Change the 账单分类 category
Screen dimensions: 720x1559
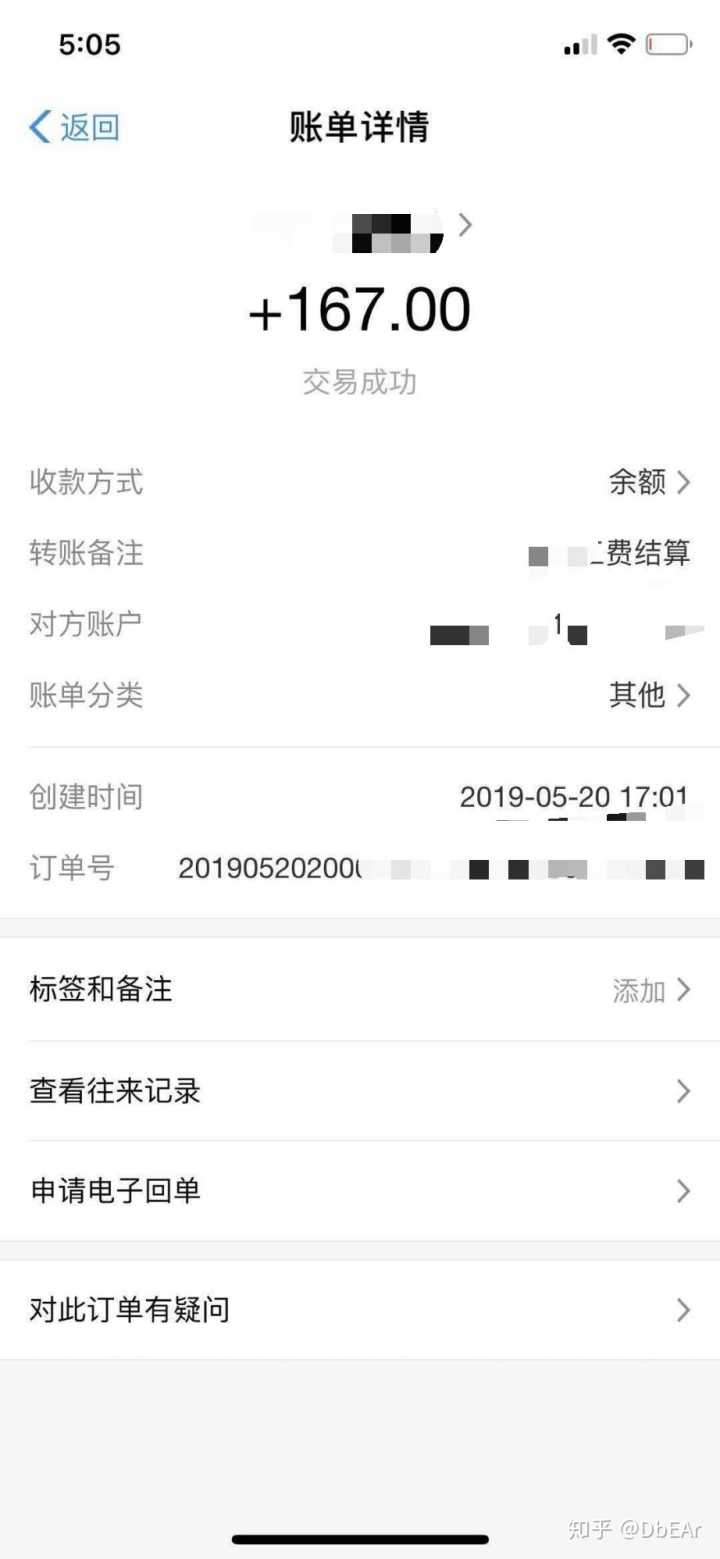coord(649,694)
